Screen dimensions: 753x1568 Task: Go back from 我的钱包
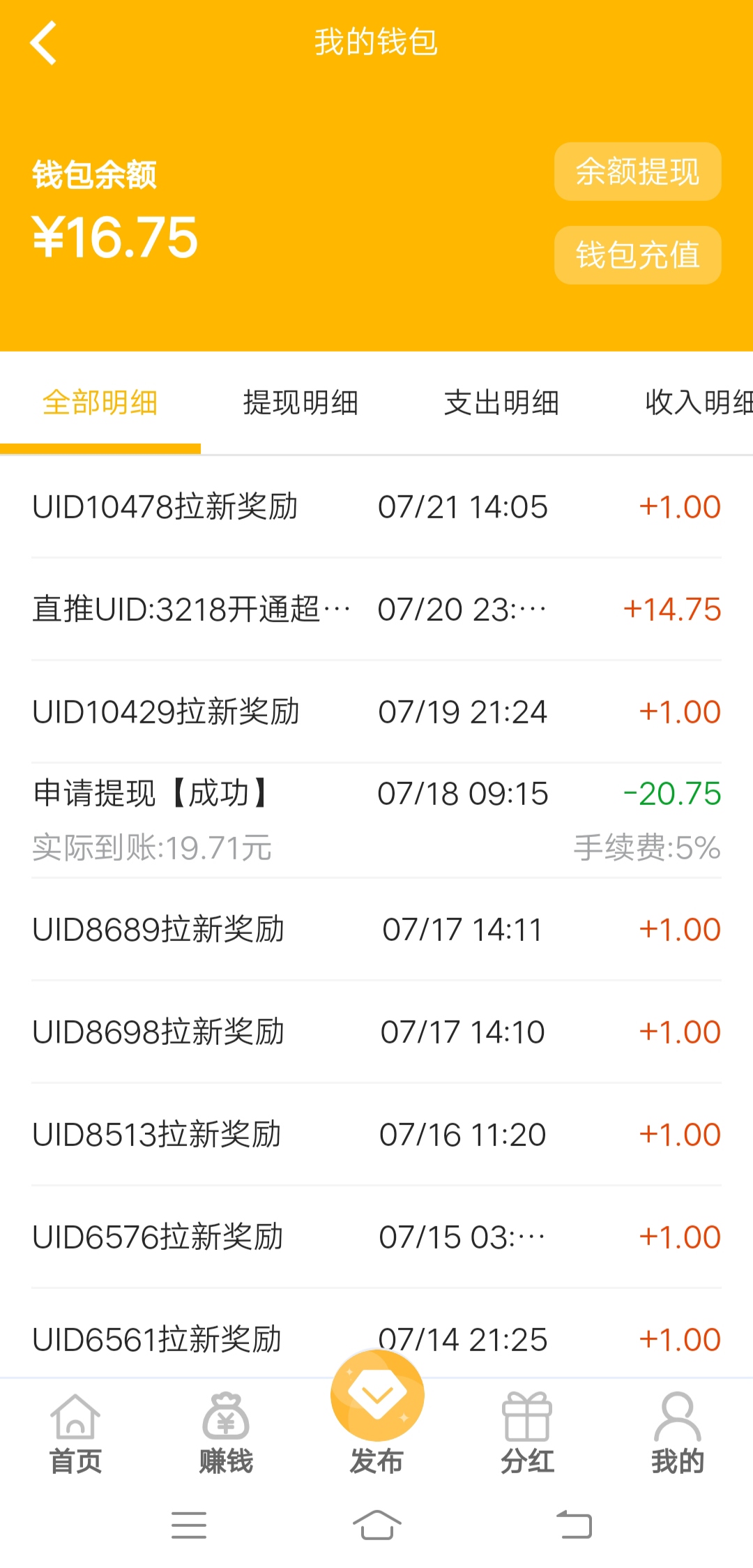click(43, 43)
